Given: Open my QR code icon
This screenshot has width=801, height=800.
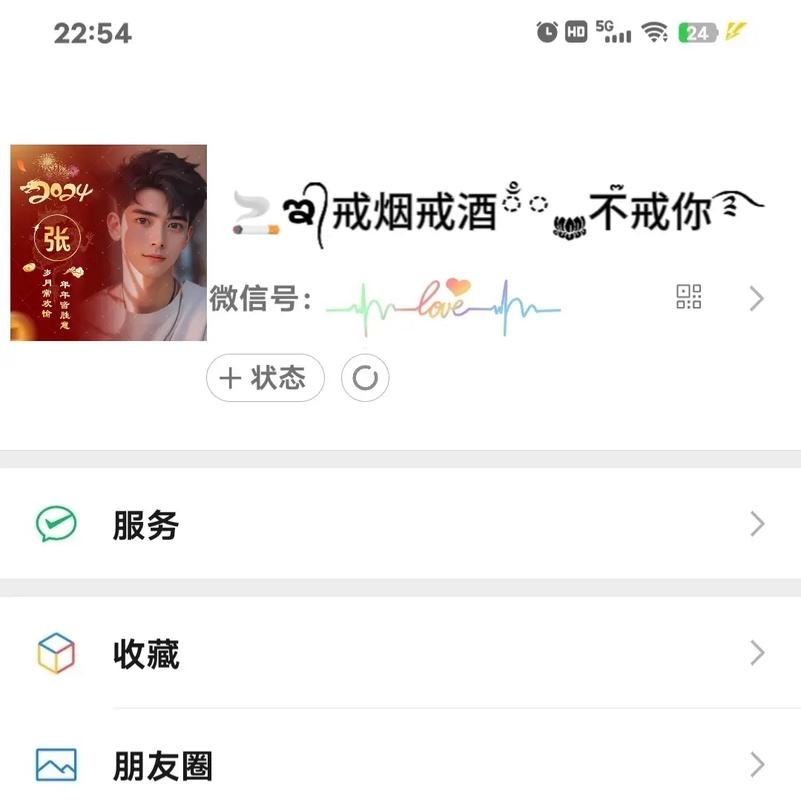Looking at the screenshot, I should pos(689,297).
